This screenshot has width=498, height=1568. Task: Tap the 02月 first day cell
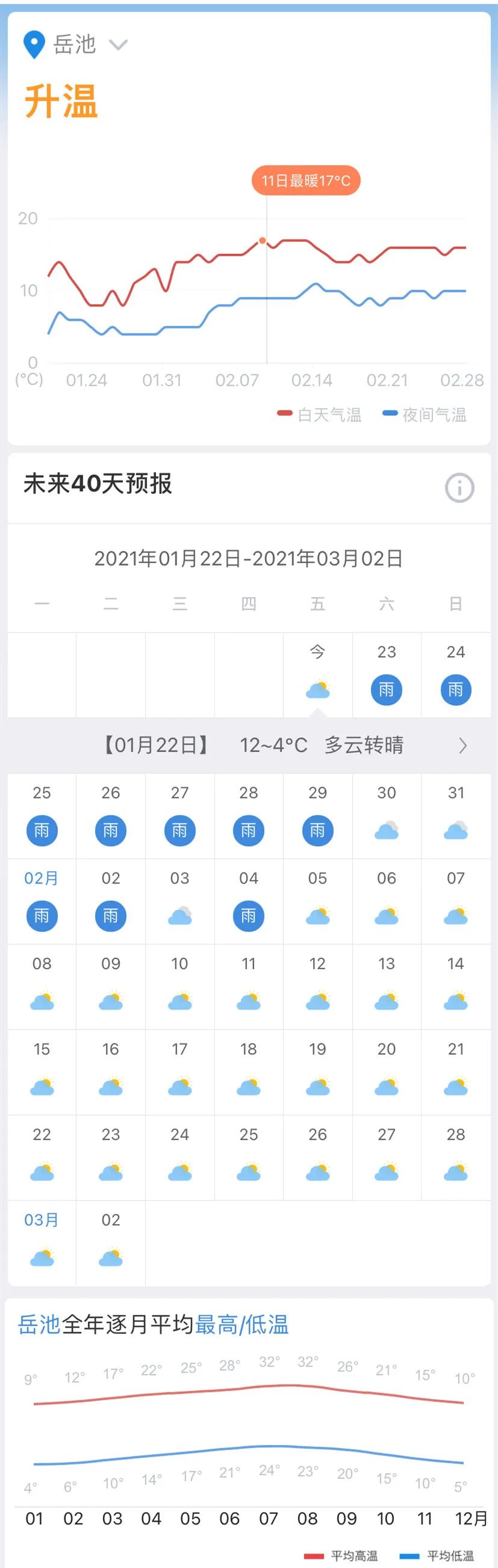pos(42,901)
